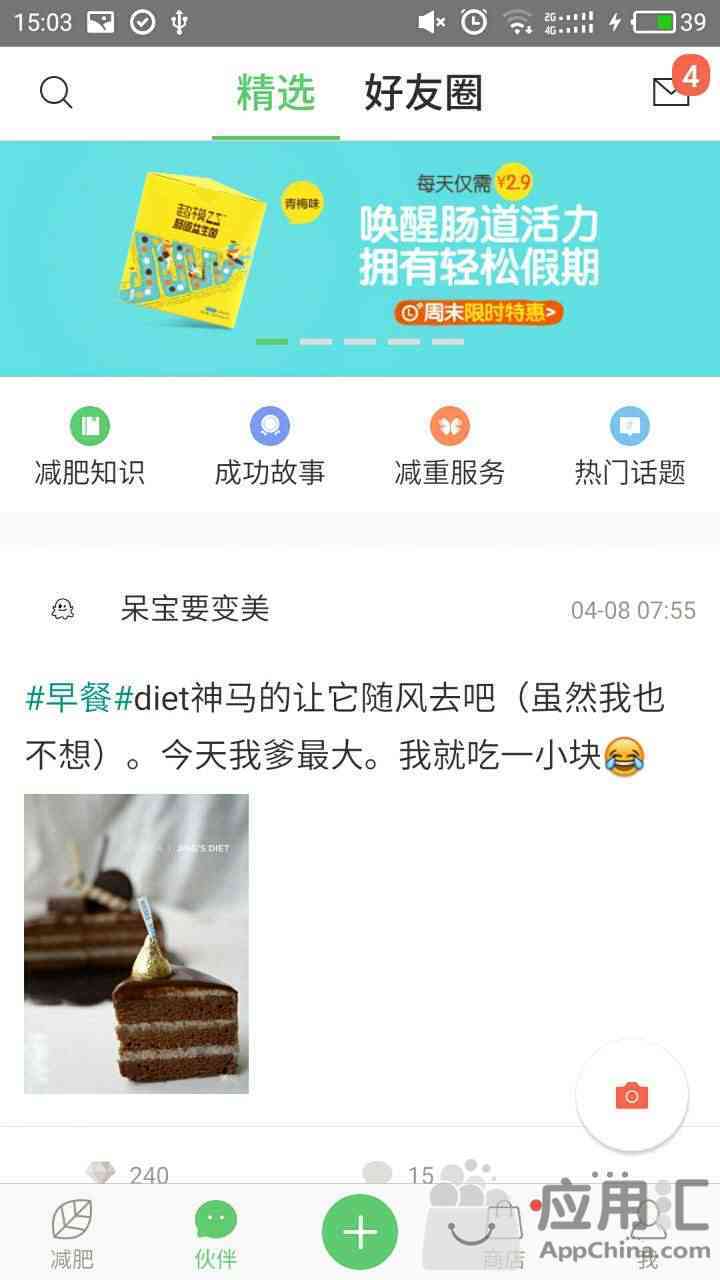Open 热门话题 section
Screen dimensions: 720x1280
(630, 447)
